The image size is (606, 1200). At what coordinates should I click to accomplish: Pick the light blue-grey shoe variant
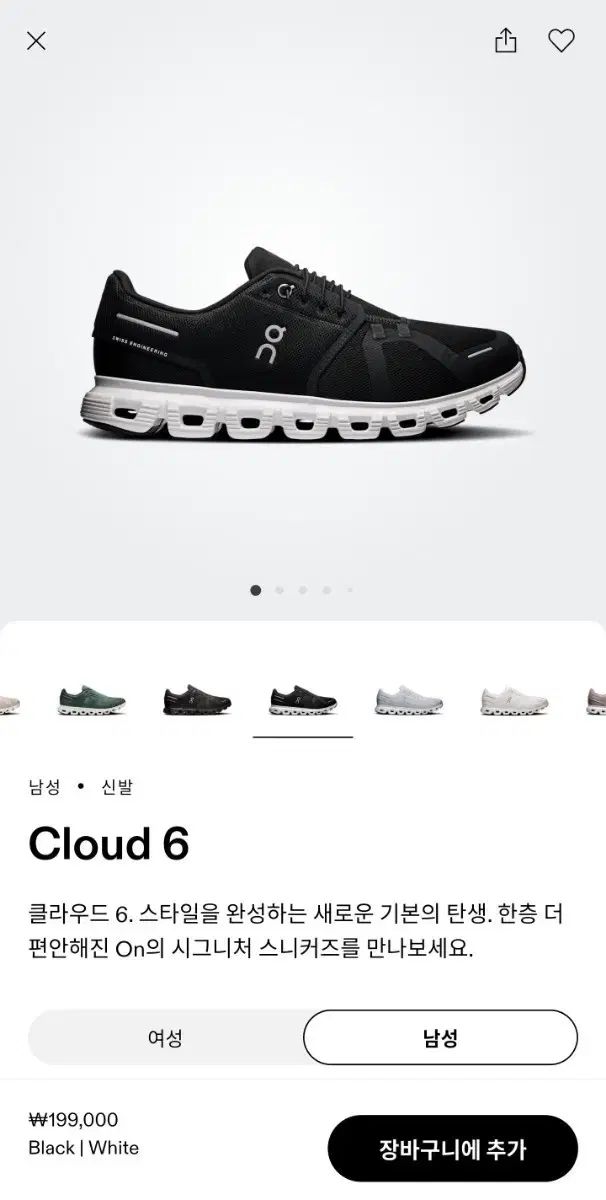coord(409,700)
